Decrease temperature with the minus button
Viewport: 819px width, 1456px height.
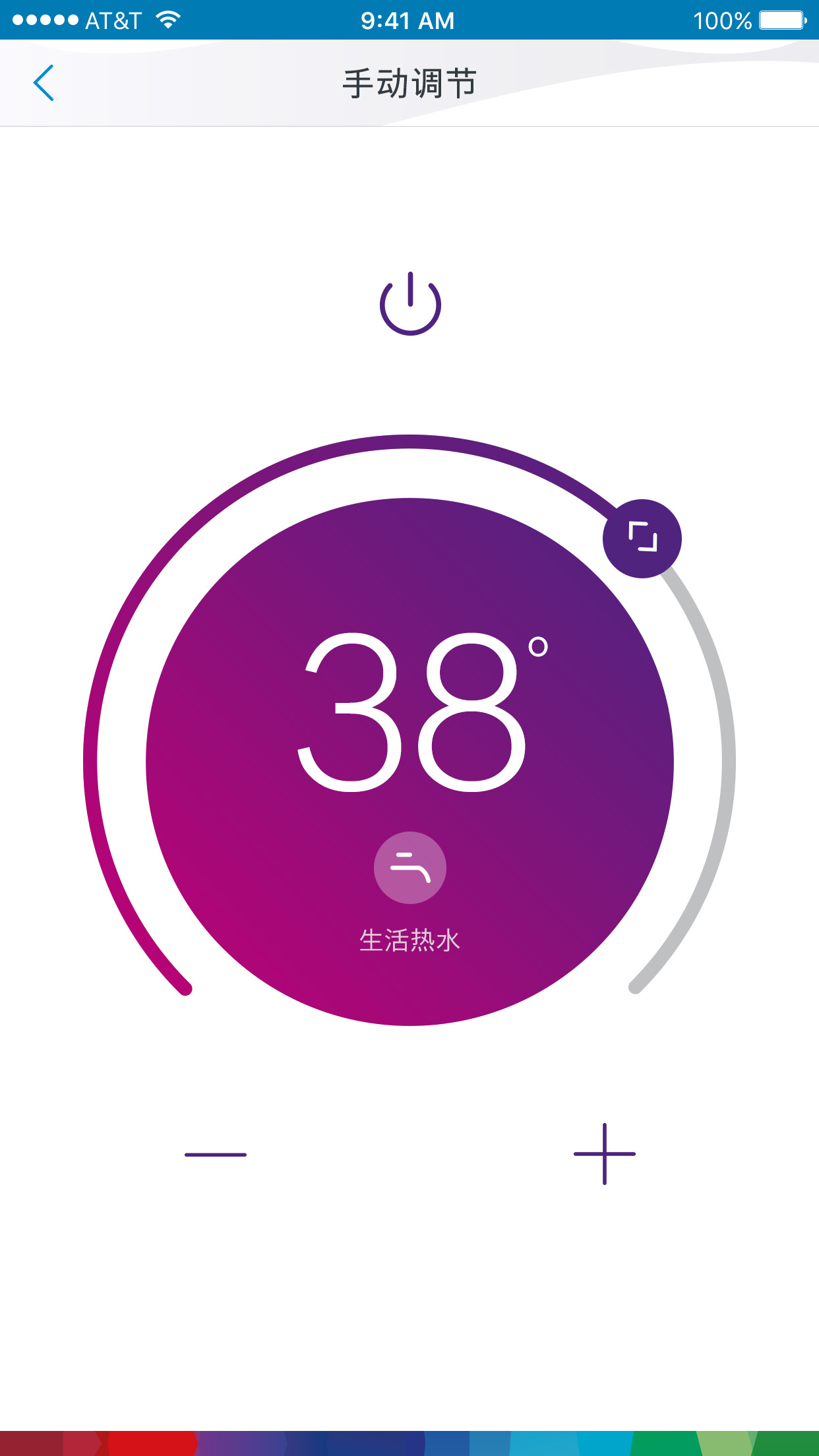click(x=215, y=1154)
